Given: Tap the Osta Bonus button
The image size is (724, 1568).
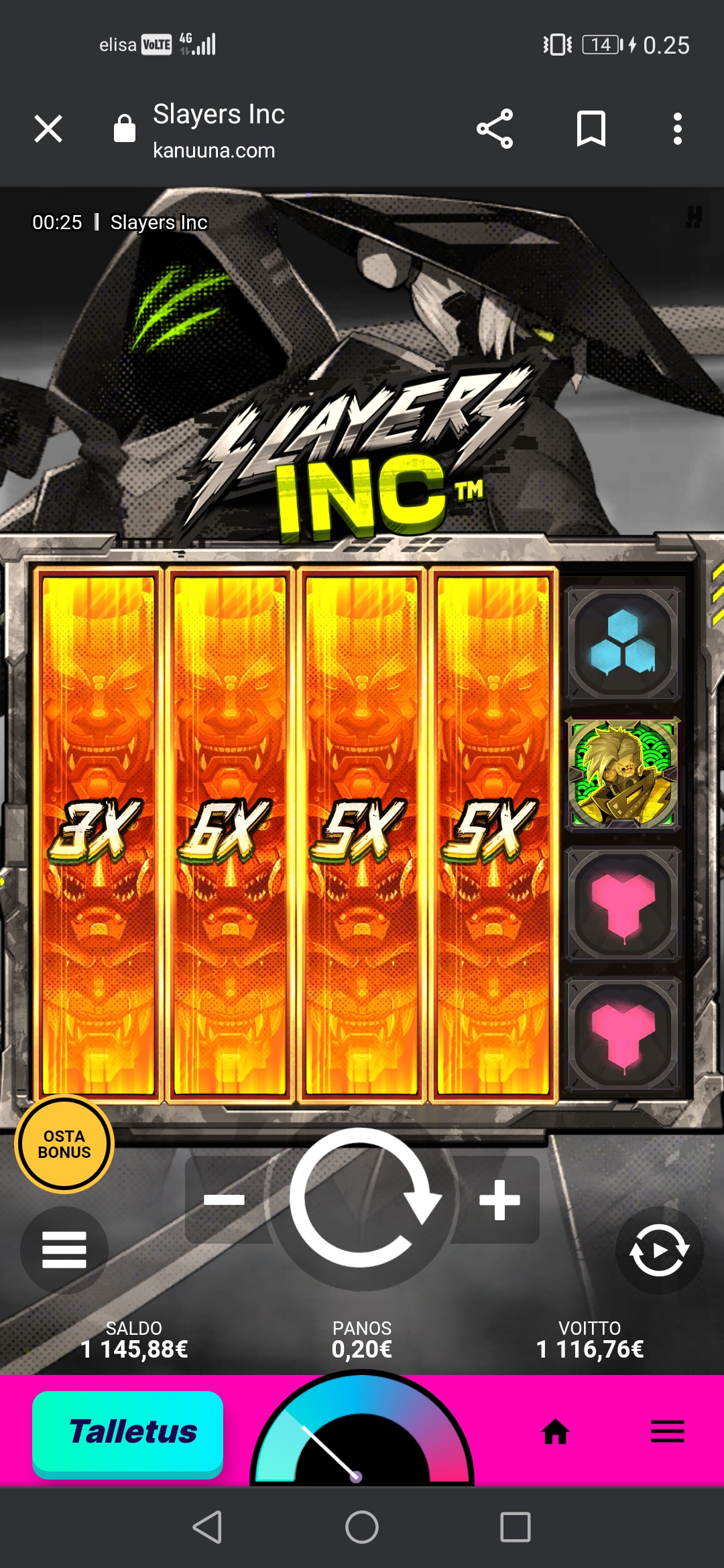Looking at the screenshot, I should click(x=64, y=1145).
